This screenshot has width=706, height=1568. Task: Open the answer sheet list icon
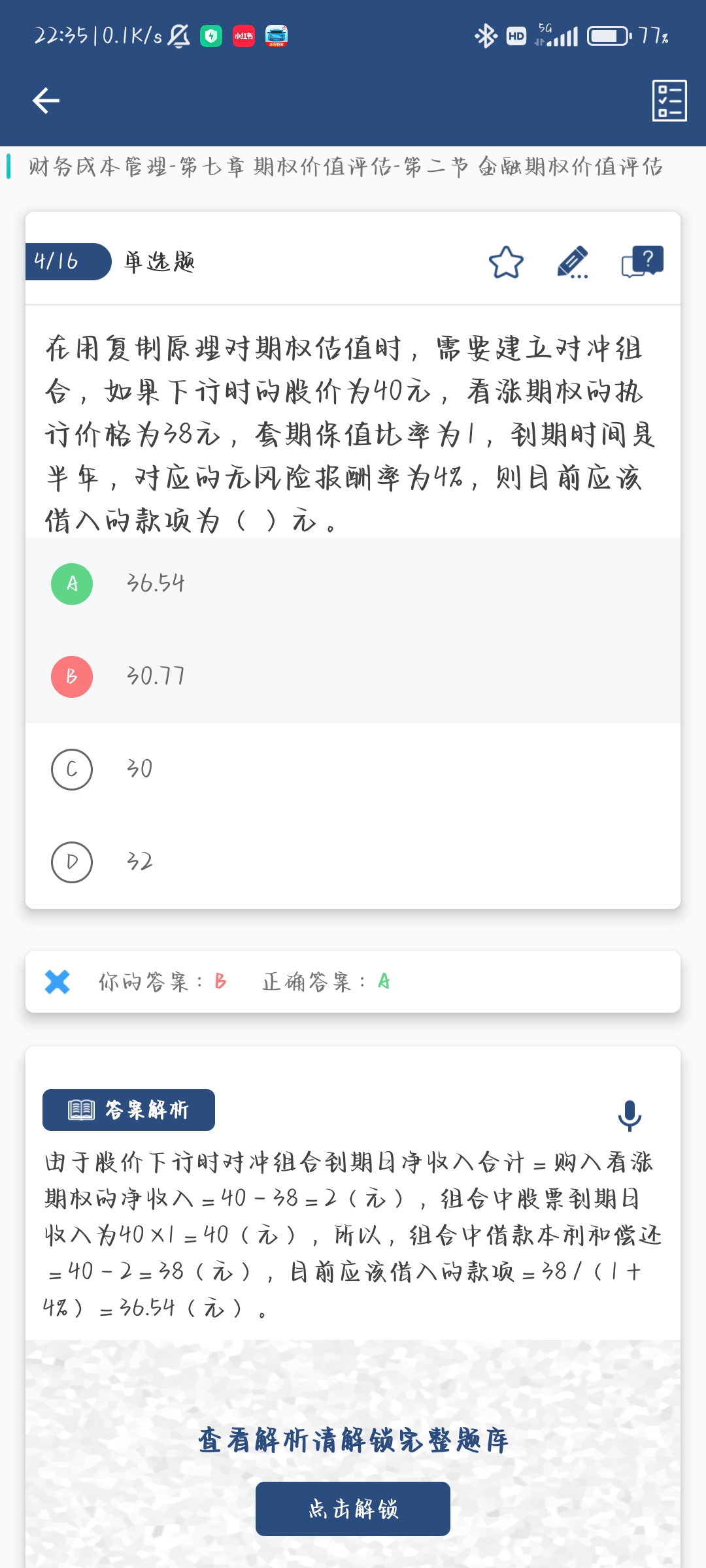[669, 101]
